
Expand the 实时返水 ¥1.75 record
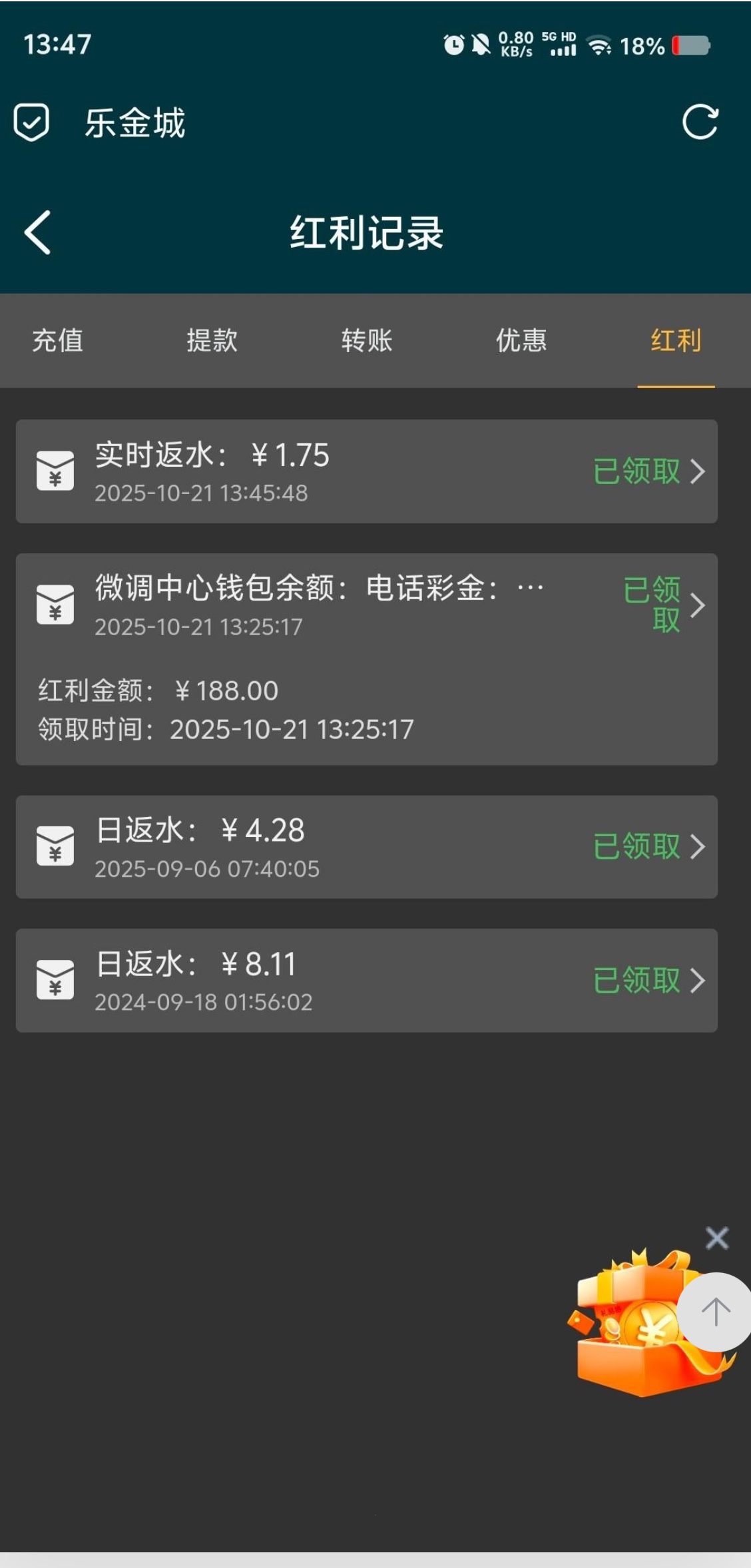366,471
